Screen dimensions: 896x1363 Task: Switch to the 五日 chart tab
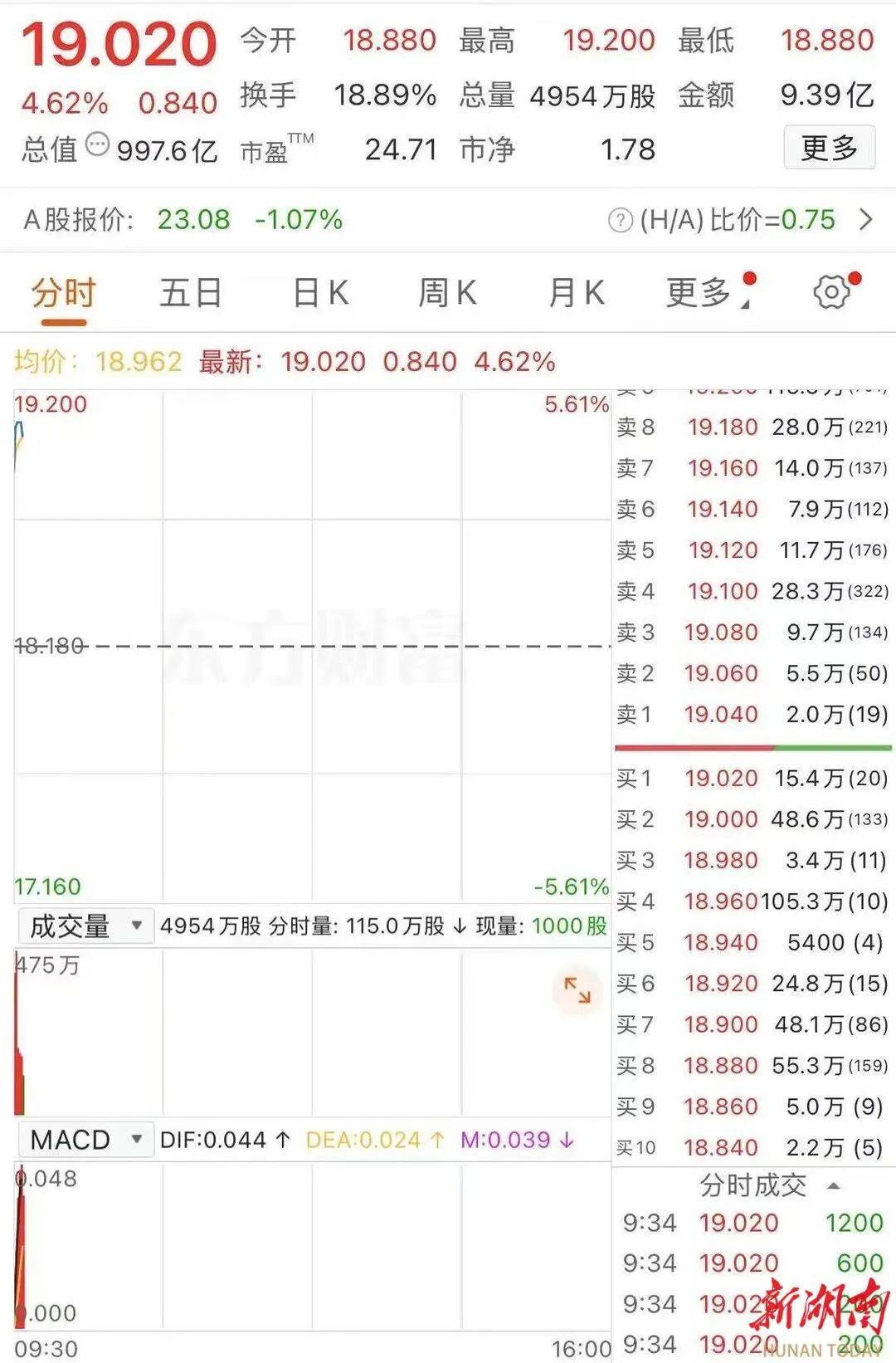click(x=190, y=292)
